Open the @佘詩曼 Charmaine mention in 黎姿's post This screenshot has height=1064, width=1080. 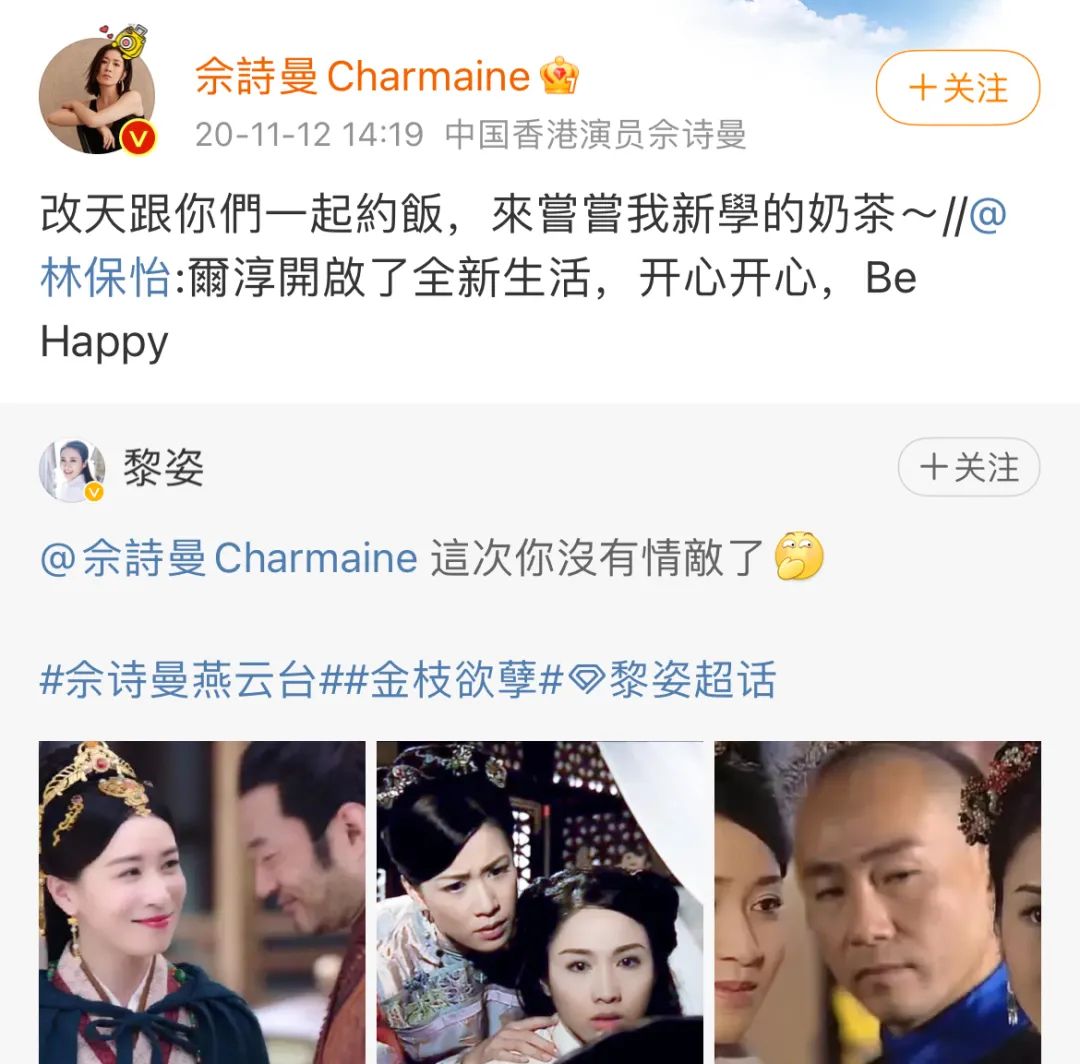[228, 558]
